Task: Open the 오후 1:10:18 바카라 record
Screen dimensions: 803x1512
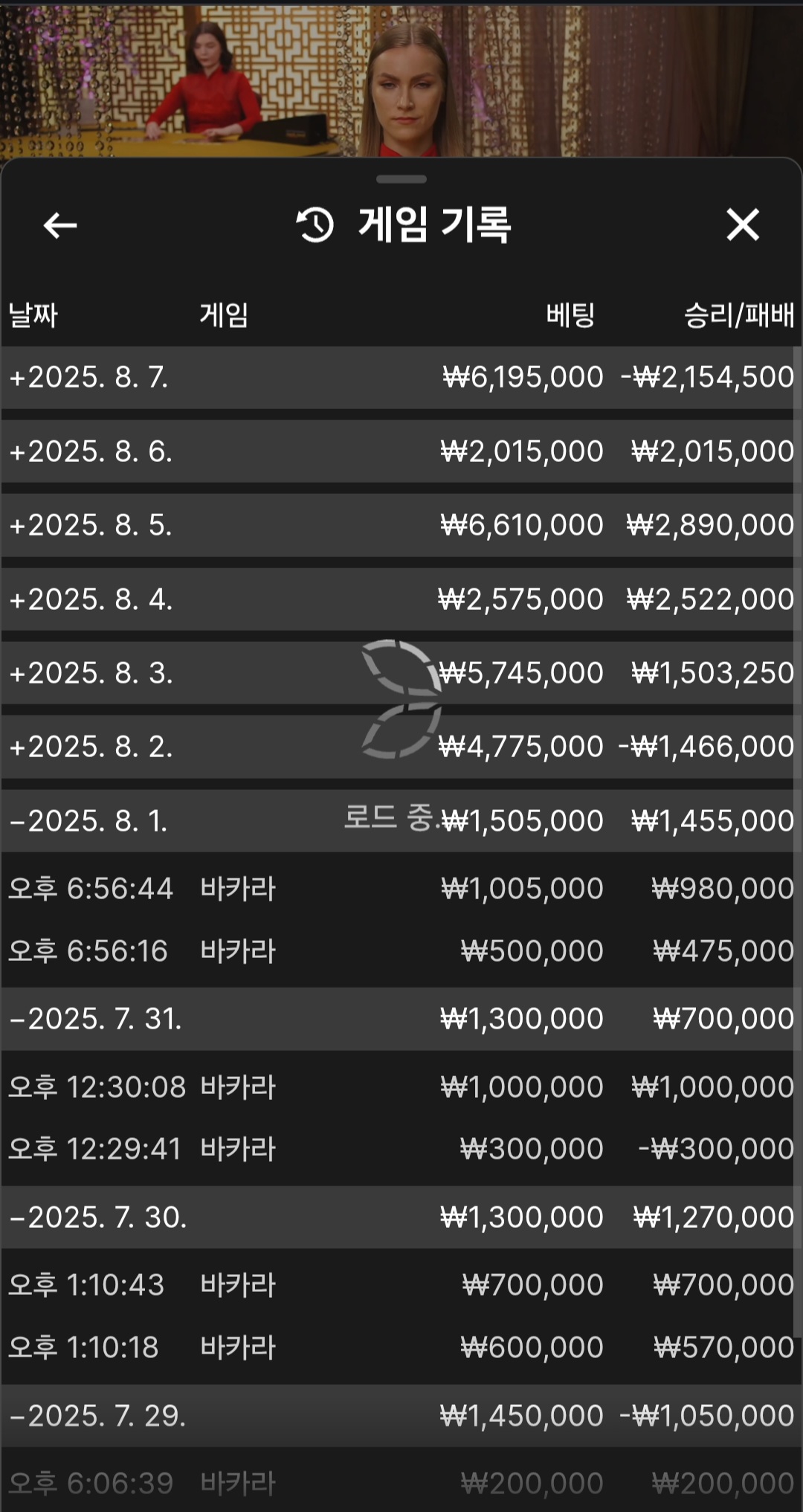Action: click(238, 1348)
